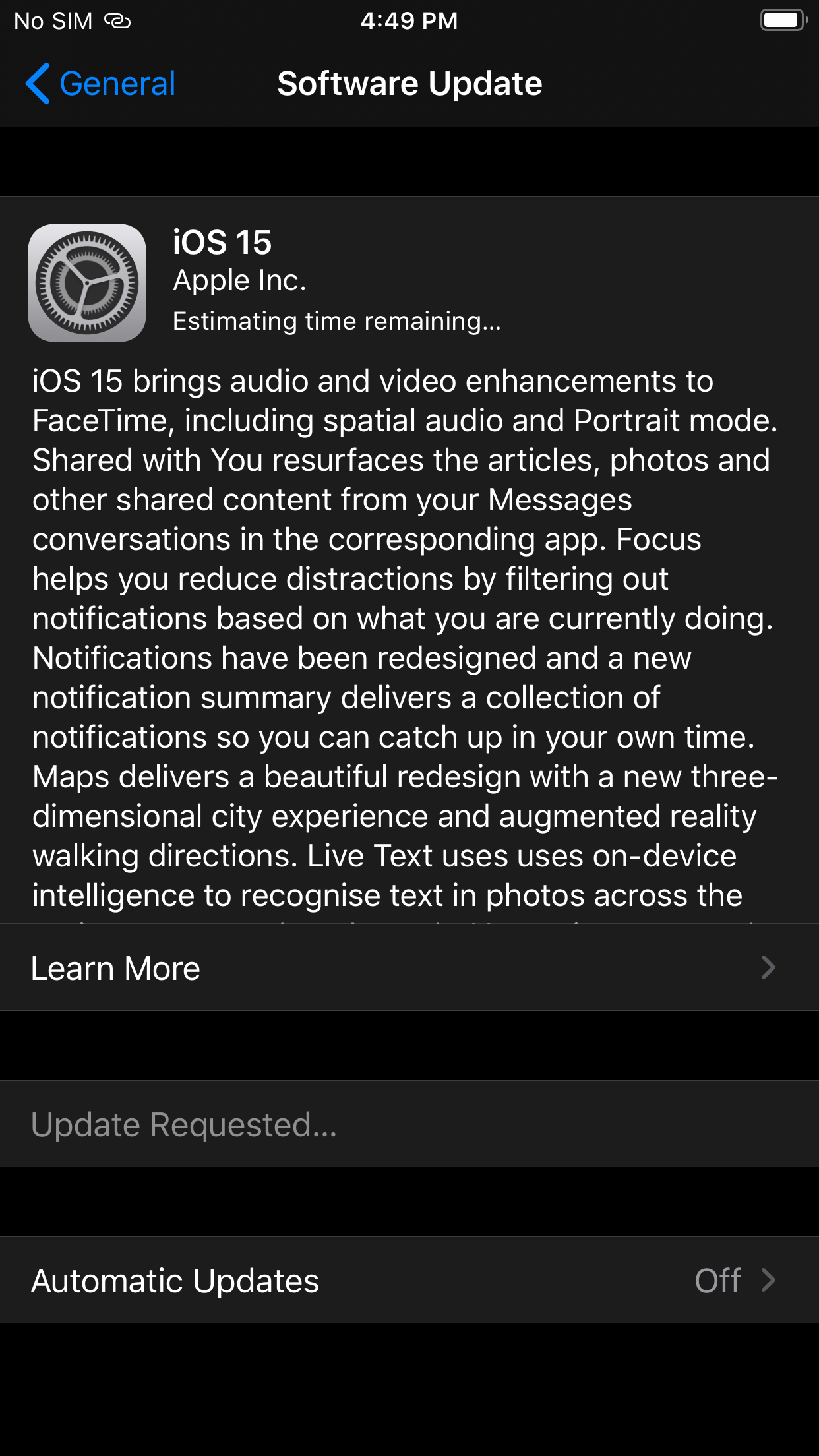Expand the Learn More disclosure chevron
Viewport: 819px width, 1456px height.
[x=769, y=967]
